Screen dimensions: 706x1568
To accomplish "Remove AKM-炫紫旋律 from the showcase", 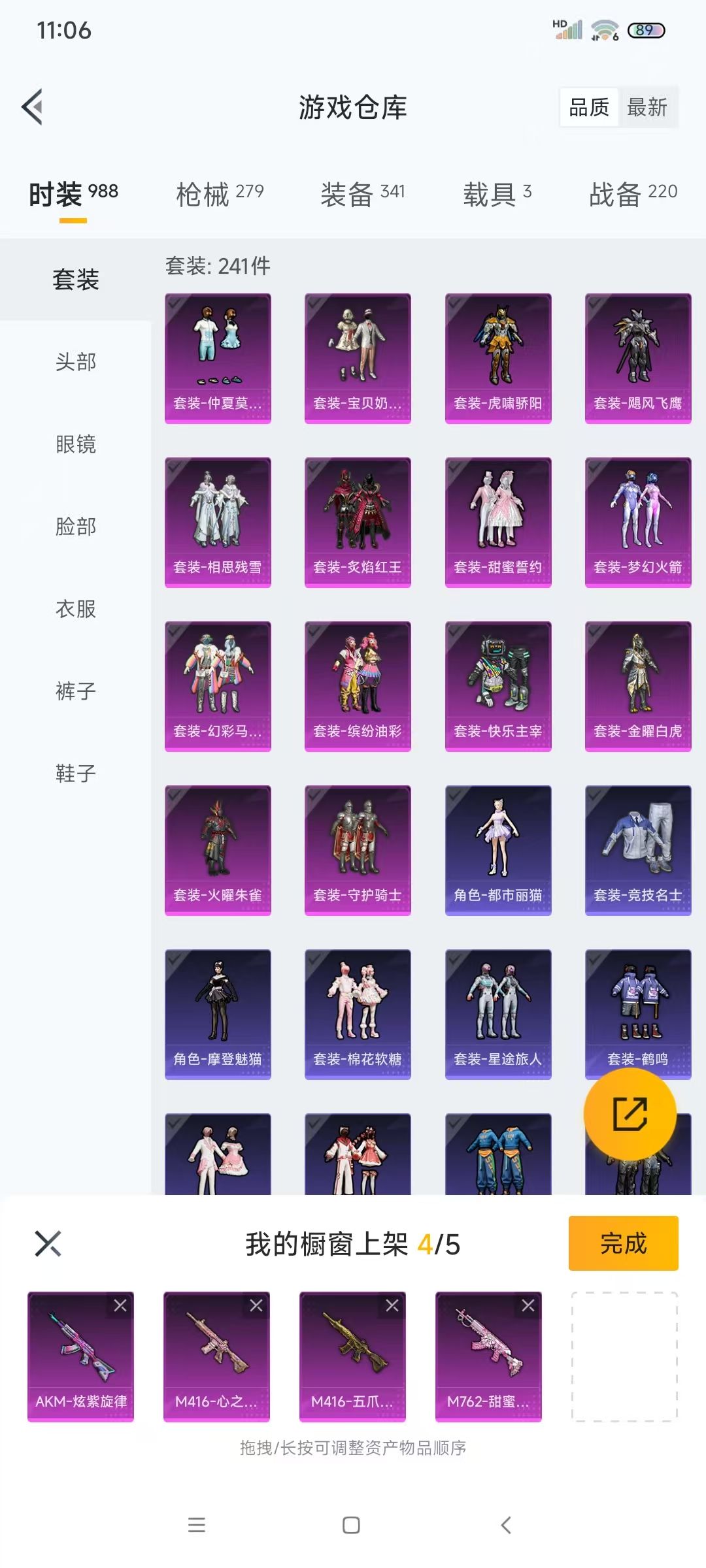I will tap(120, 1305).
